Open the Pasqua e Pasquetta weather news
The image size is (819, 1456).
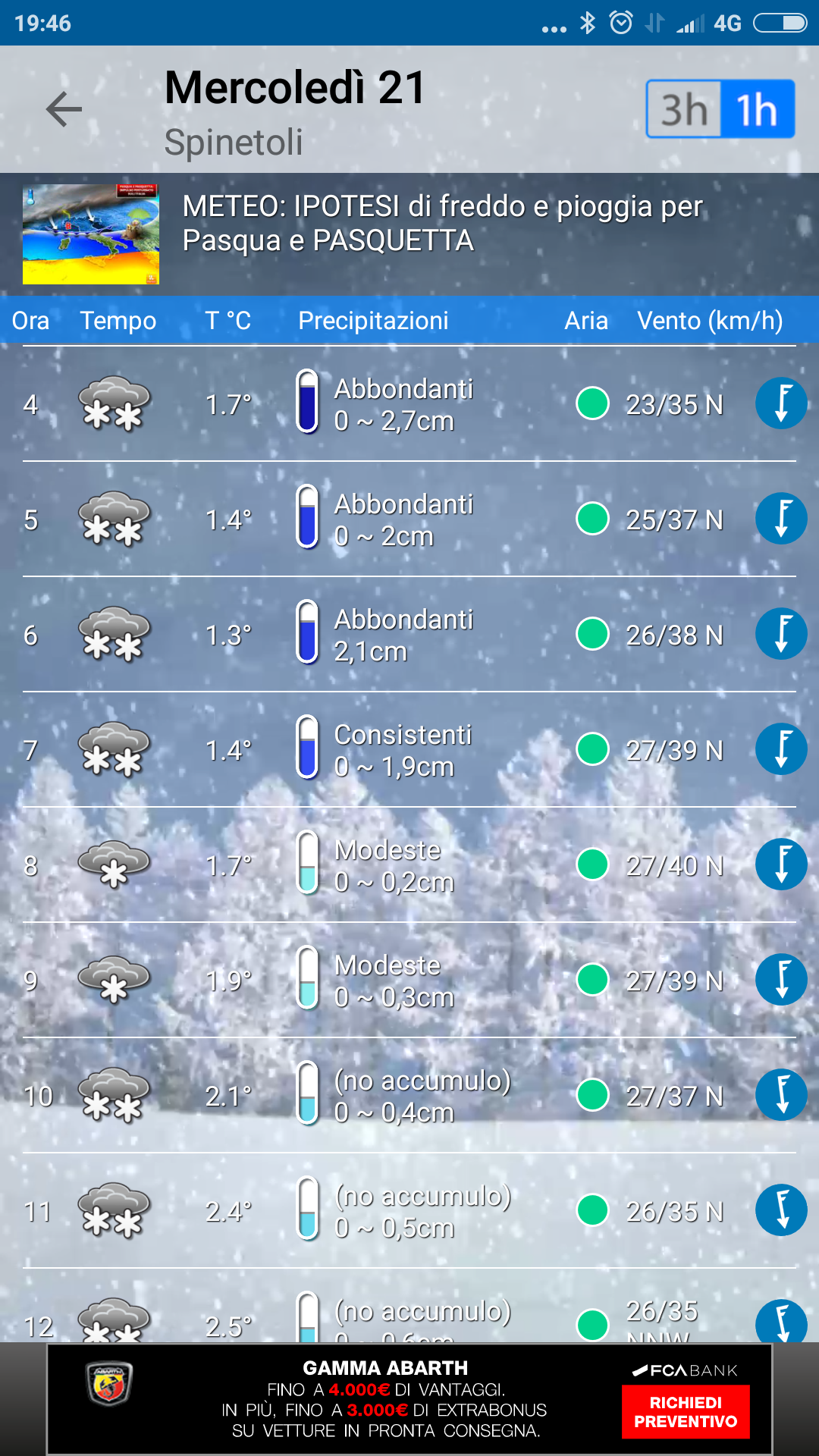[x=409, y=234]
